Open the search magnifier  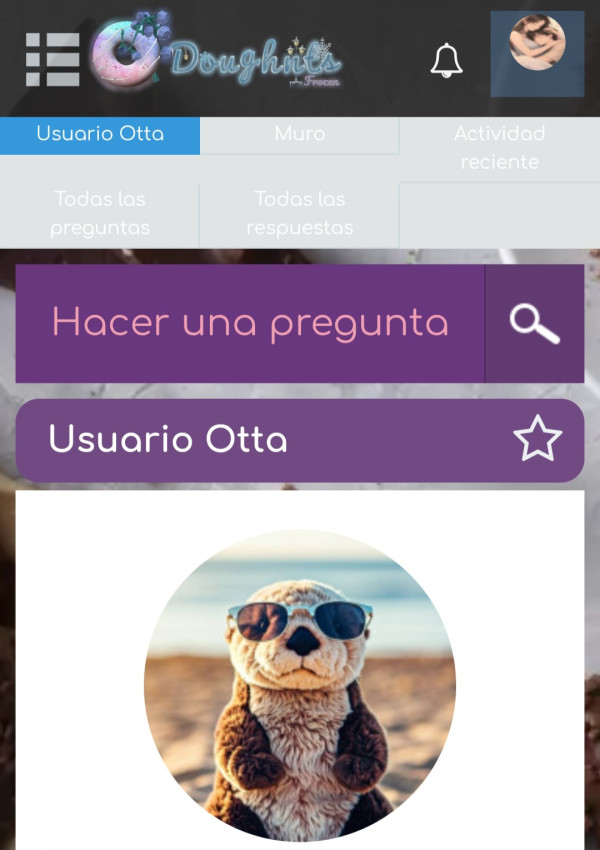[534, 323]
